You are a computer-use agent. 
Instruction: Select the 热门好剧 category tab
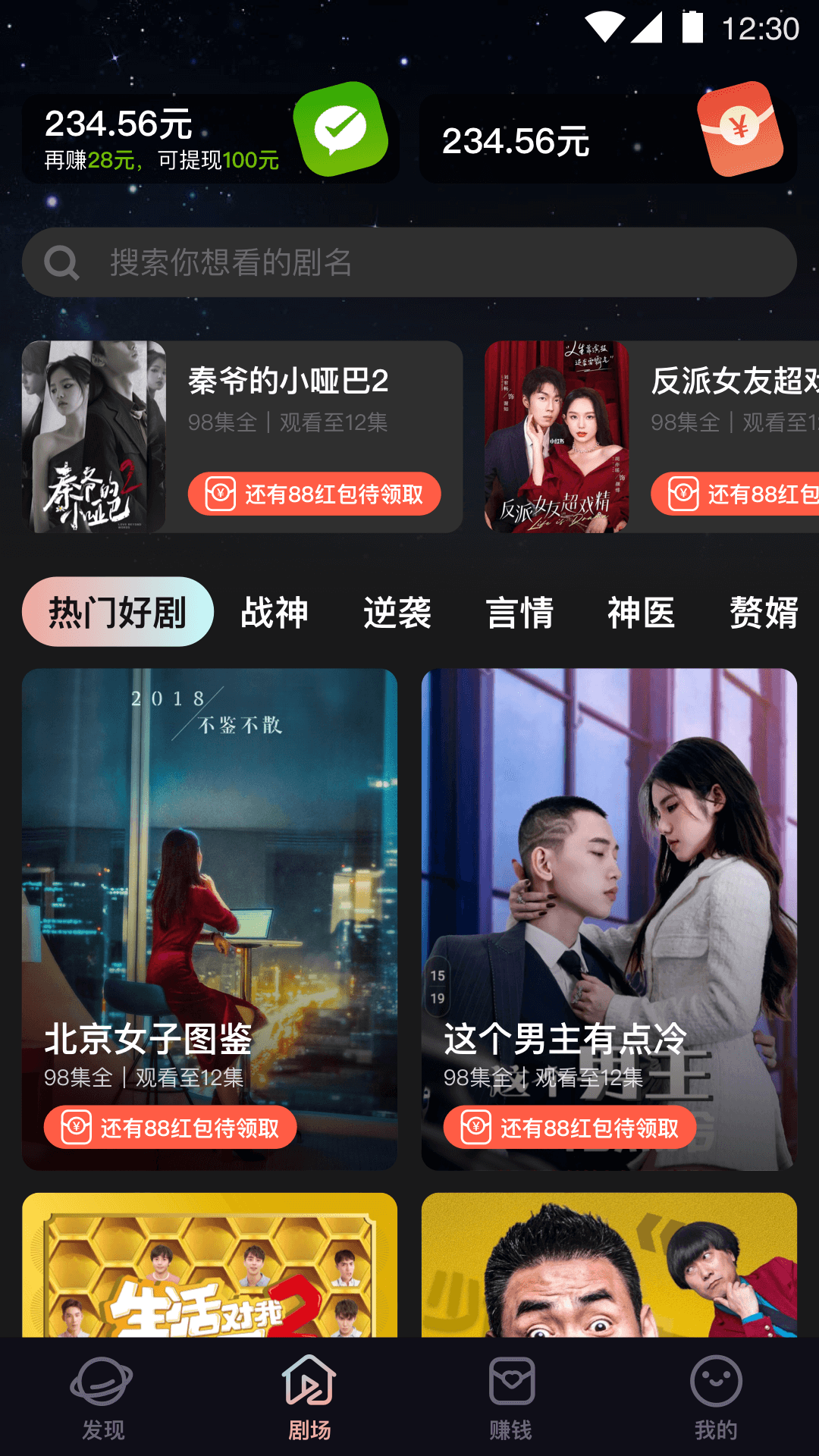pyautogui.click(x=117, y=612)
